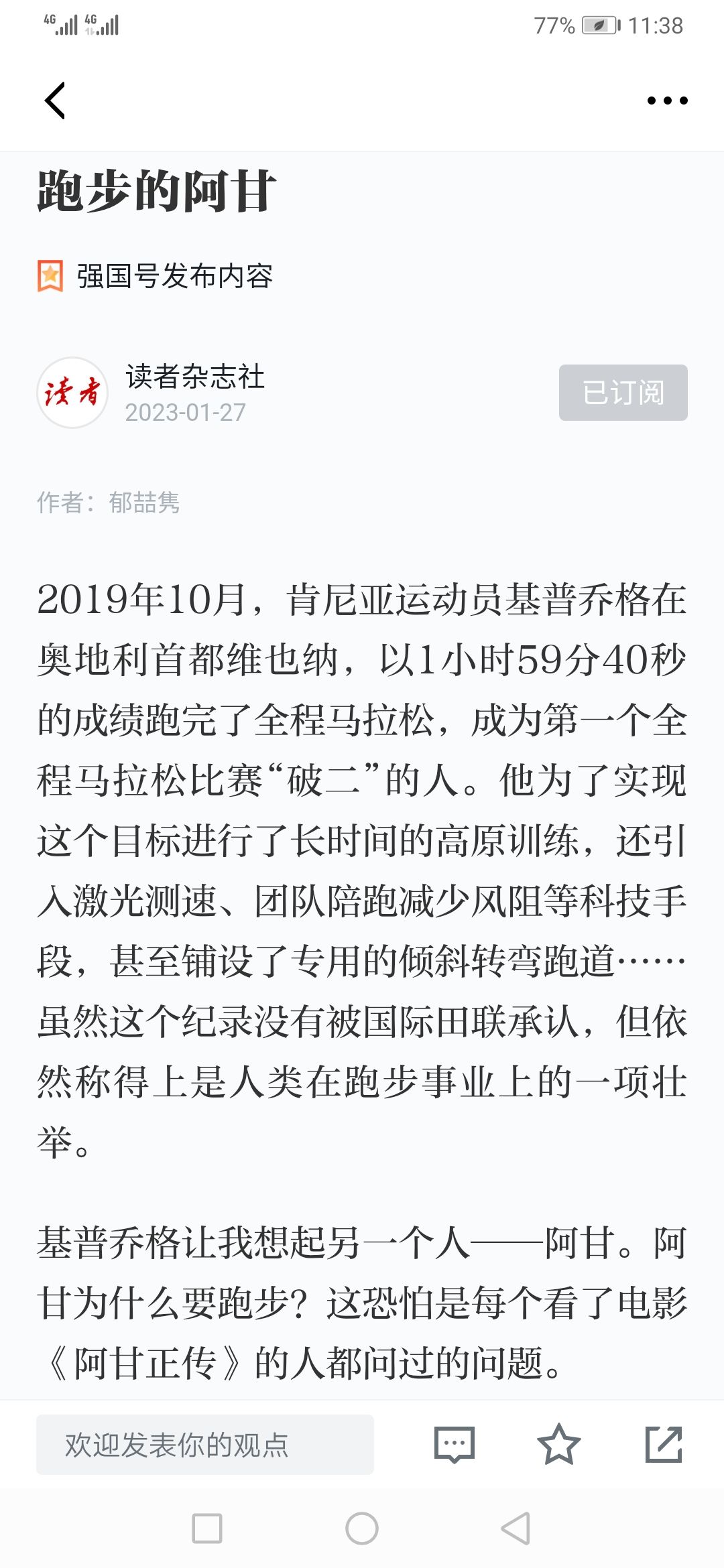Tap the 欢迎发表你的观点 comment field

pyautogui.click(x=205, y=1445)
